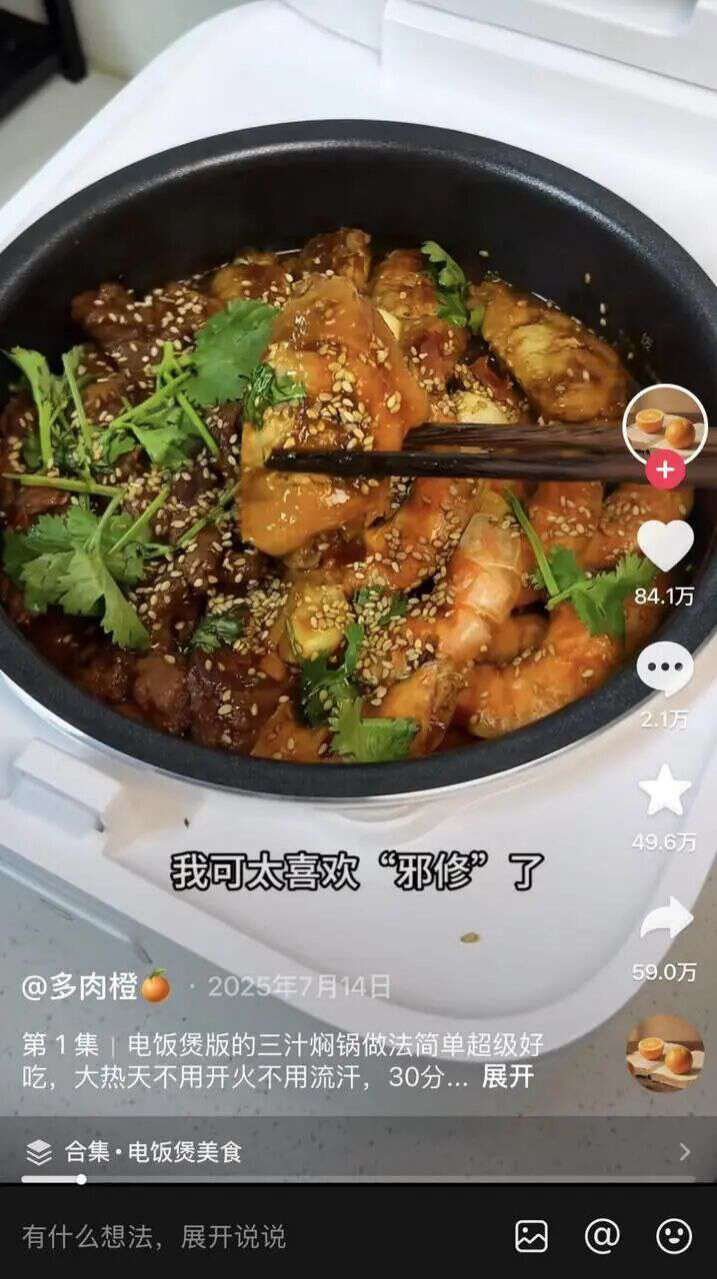
Task: Like this video with the heart icon
Action: point(665,545)
